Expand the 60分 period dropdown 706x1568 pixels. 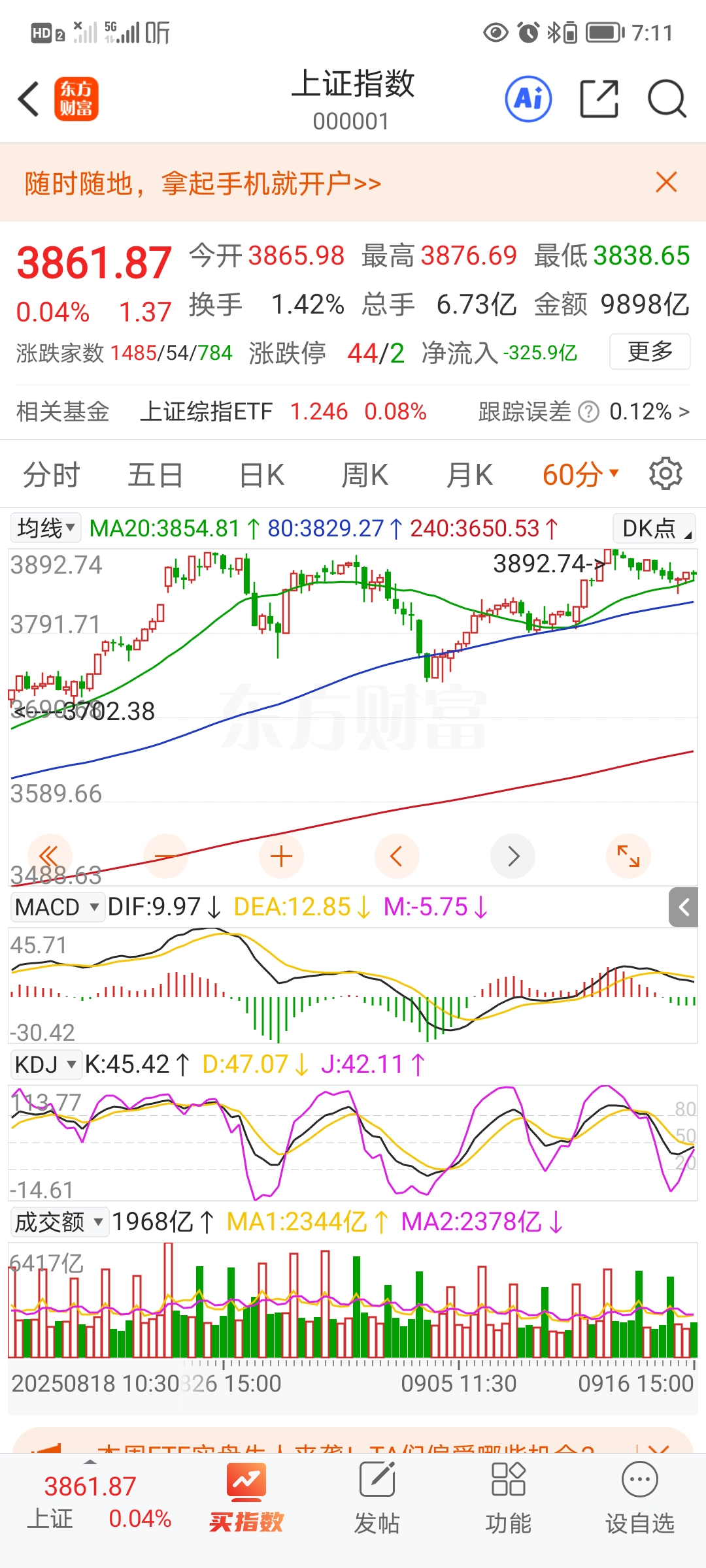pyautogui.click(x=580, y=475)
